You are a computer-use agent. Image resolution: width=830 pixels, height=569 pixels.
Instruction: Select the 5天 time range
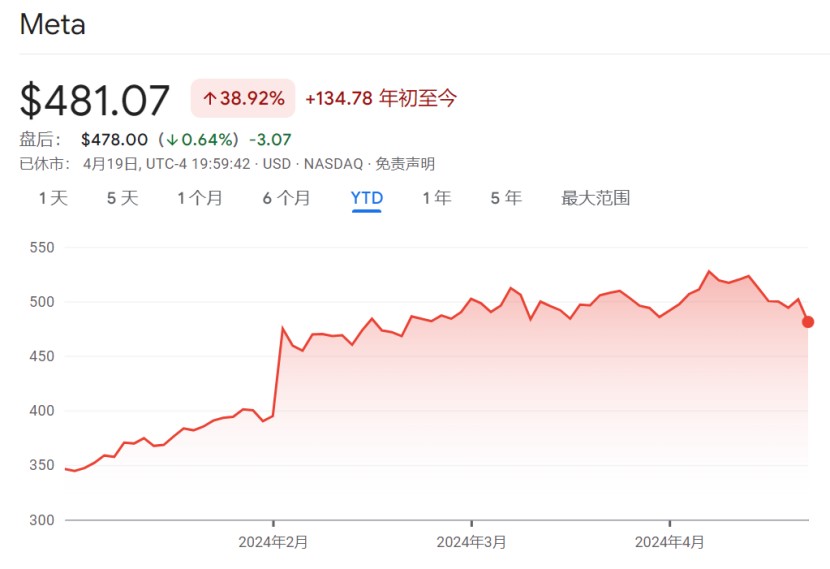coord(122,198)
